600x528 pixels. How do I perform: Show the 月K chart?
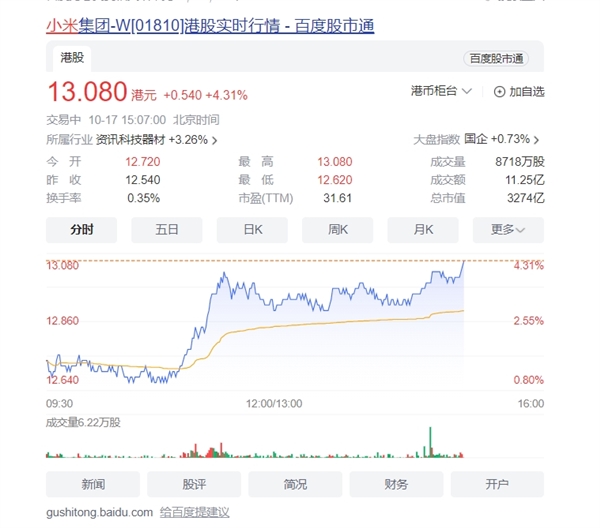[x=423, y=229]
